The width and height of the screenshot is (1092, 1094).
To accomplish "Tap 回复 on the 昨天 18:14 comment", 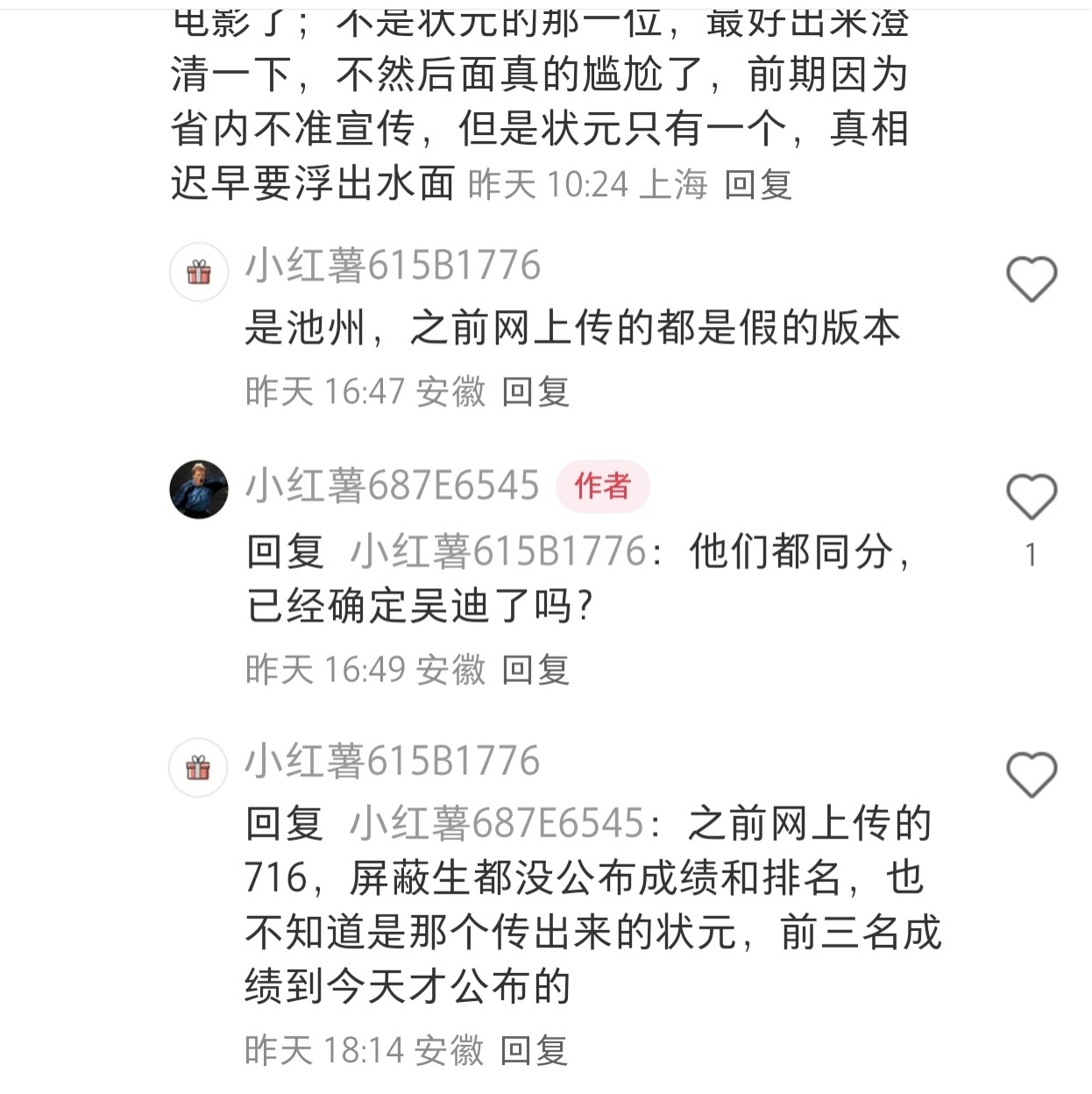I will click(x=534, y=1050).
